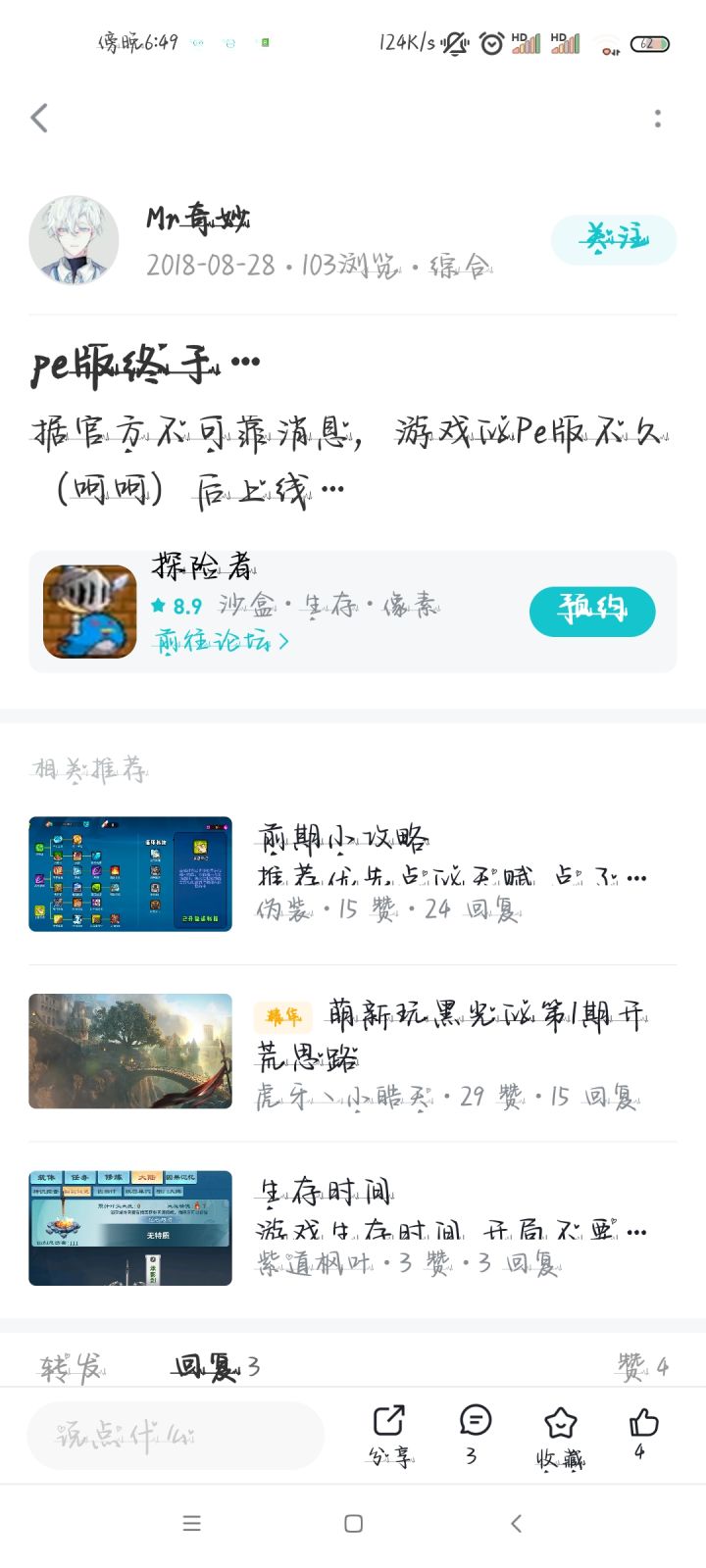
Task: Open the post 萌新玩黑光第1期开荒思路
Action: pos(353,1052)
